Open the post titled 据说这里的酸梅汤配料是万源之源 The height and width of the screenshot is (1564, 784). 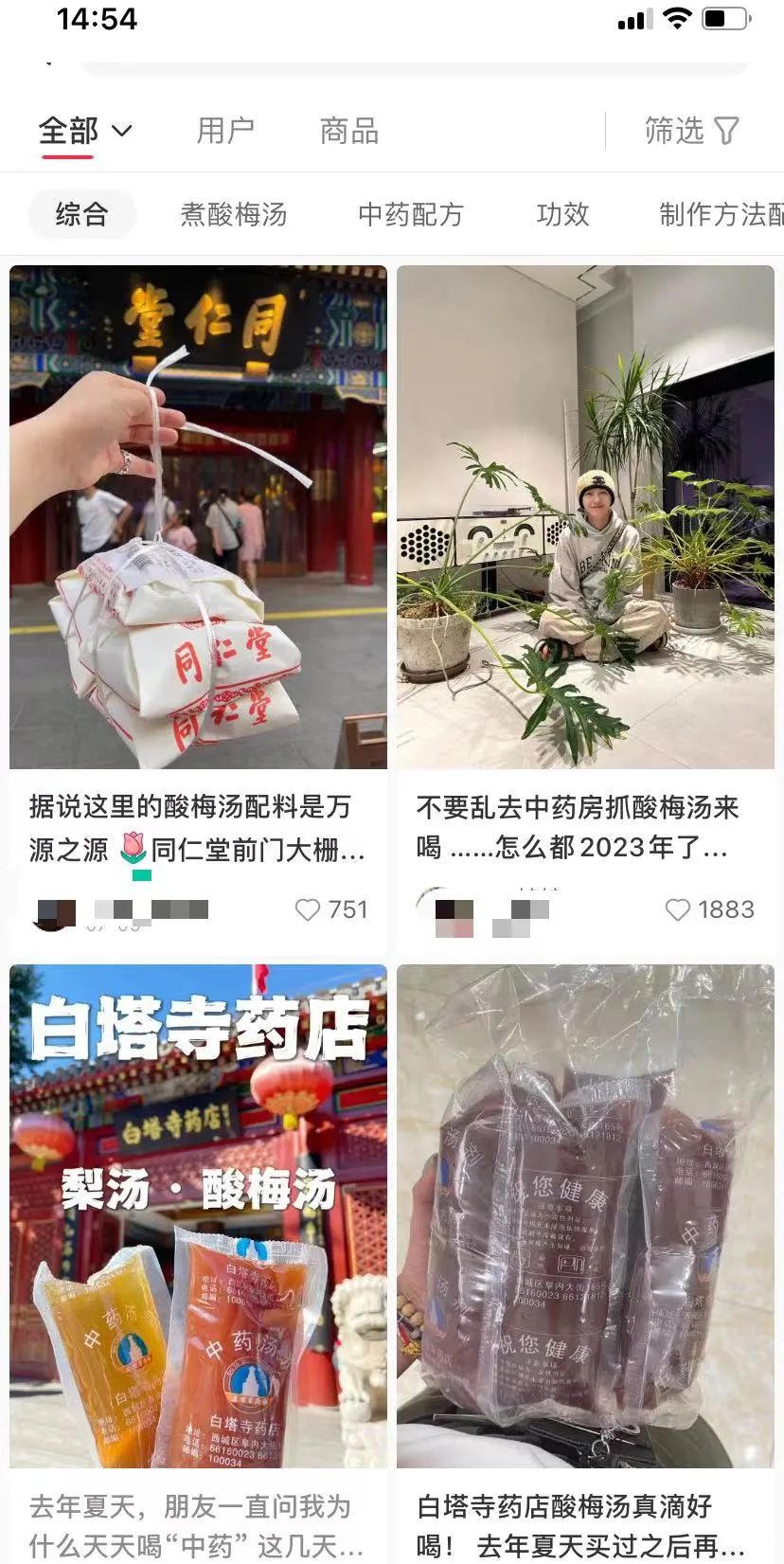(x=198, y=829)
